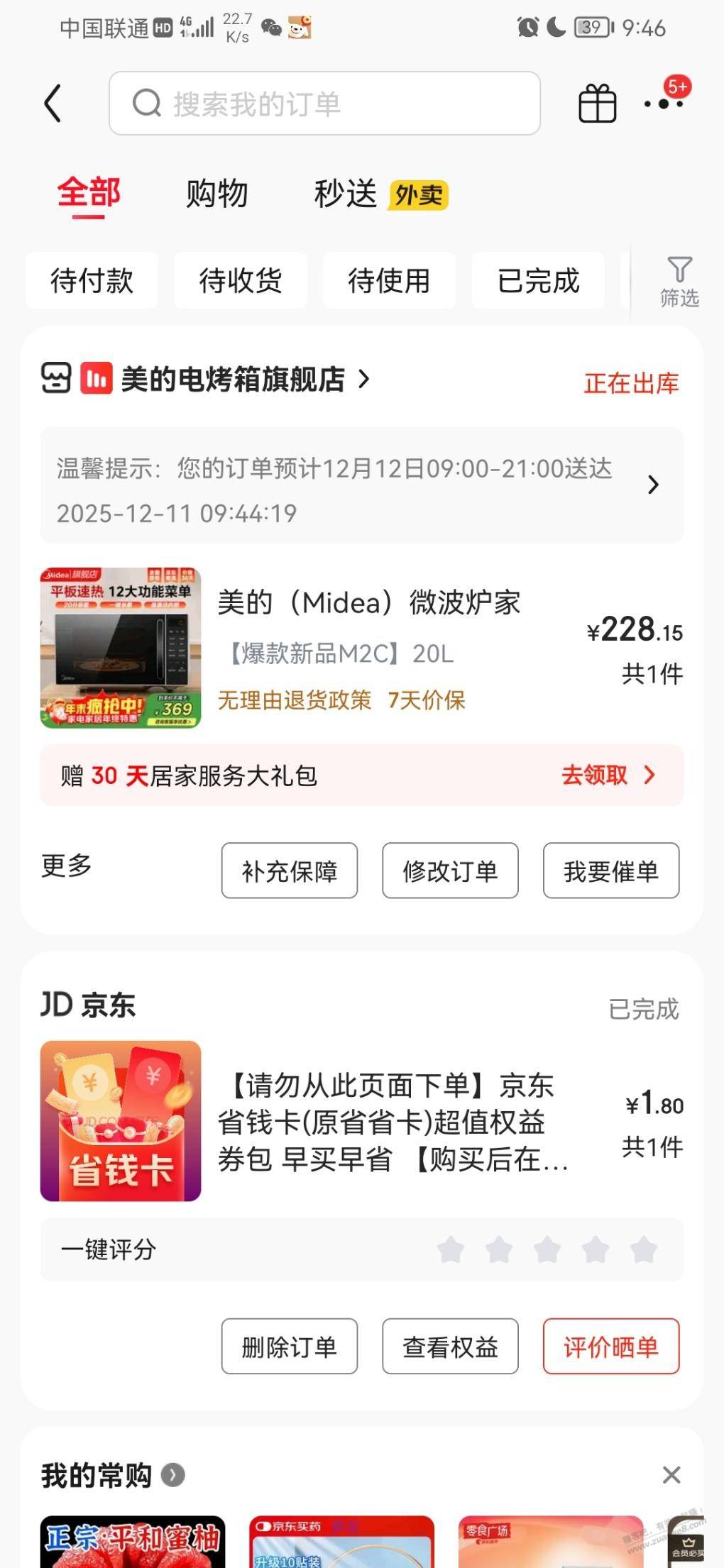Select 修改订单 to edit the order
This screenshot has height=1568, width=724.
450,871
